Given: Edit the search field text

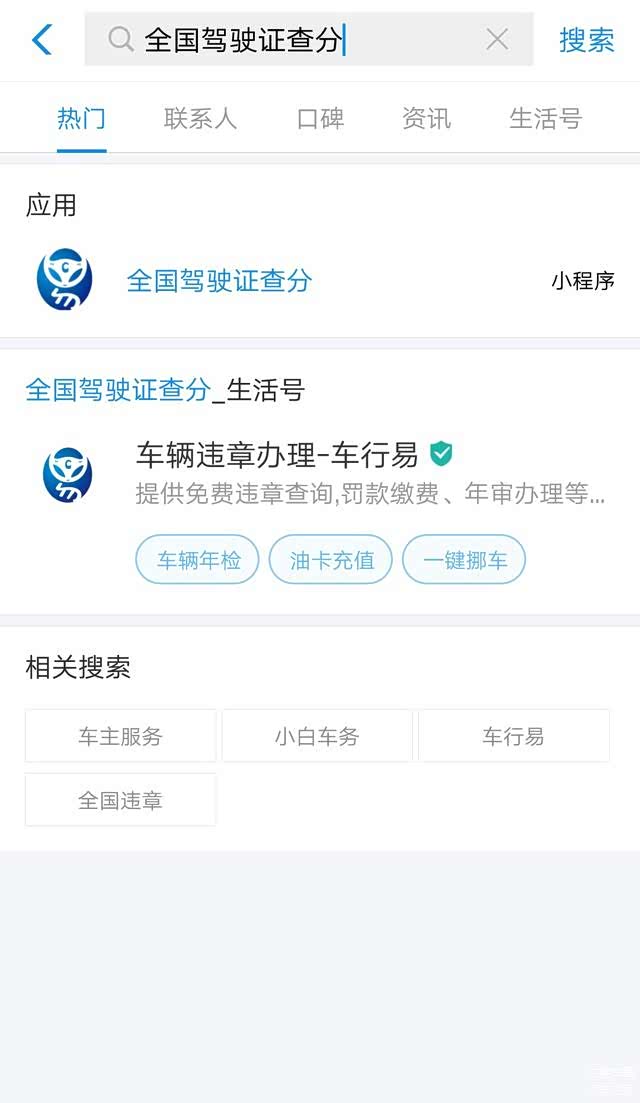Looking at the screenshot, I should pyautogui.click(x=300, y=40).
